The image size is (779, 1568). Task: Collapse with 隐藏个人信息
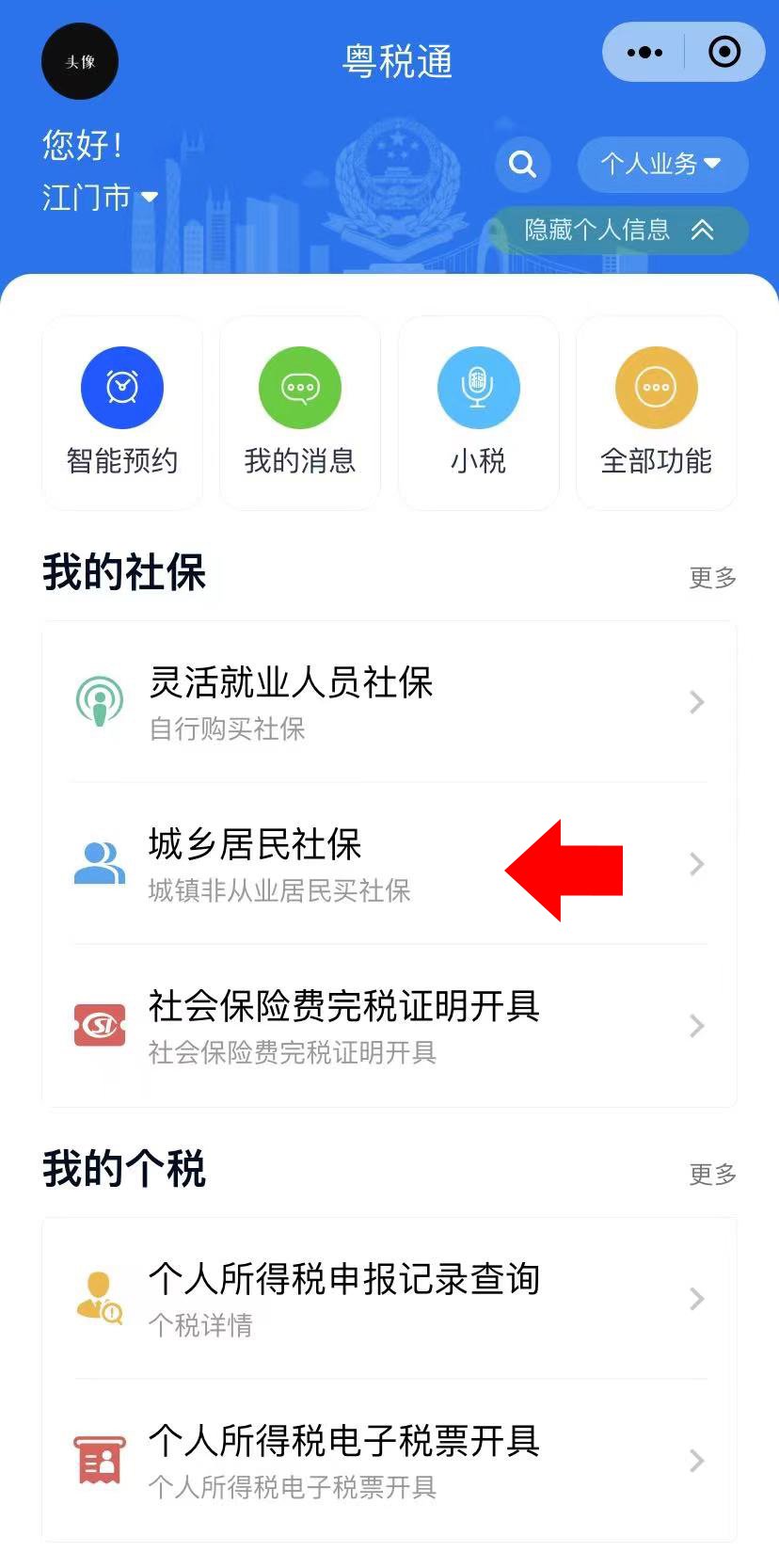click(618, 230)
